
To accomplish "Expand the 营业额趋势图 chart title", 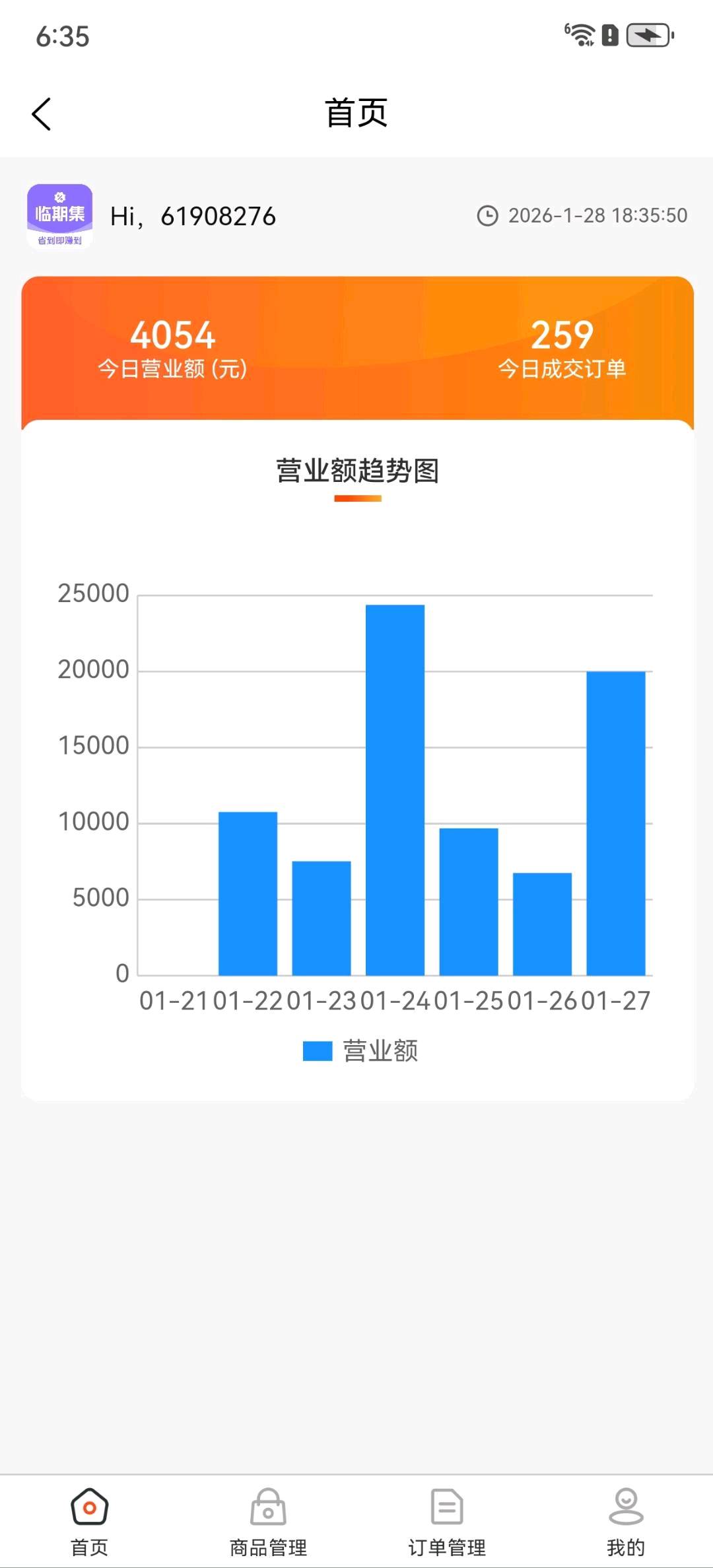I will tap(357, 470).
